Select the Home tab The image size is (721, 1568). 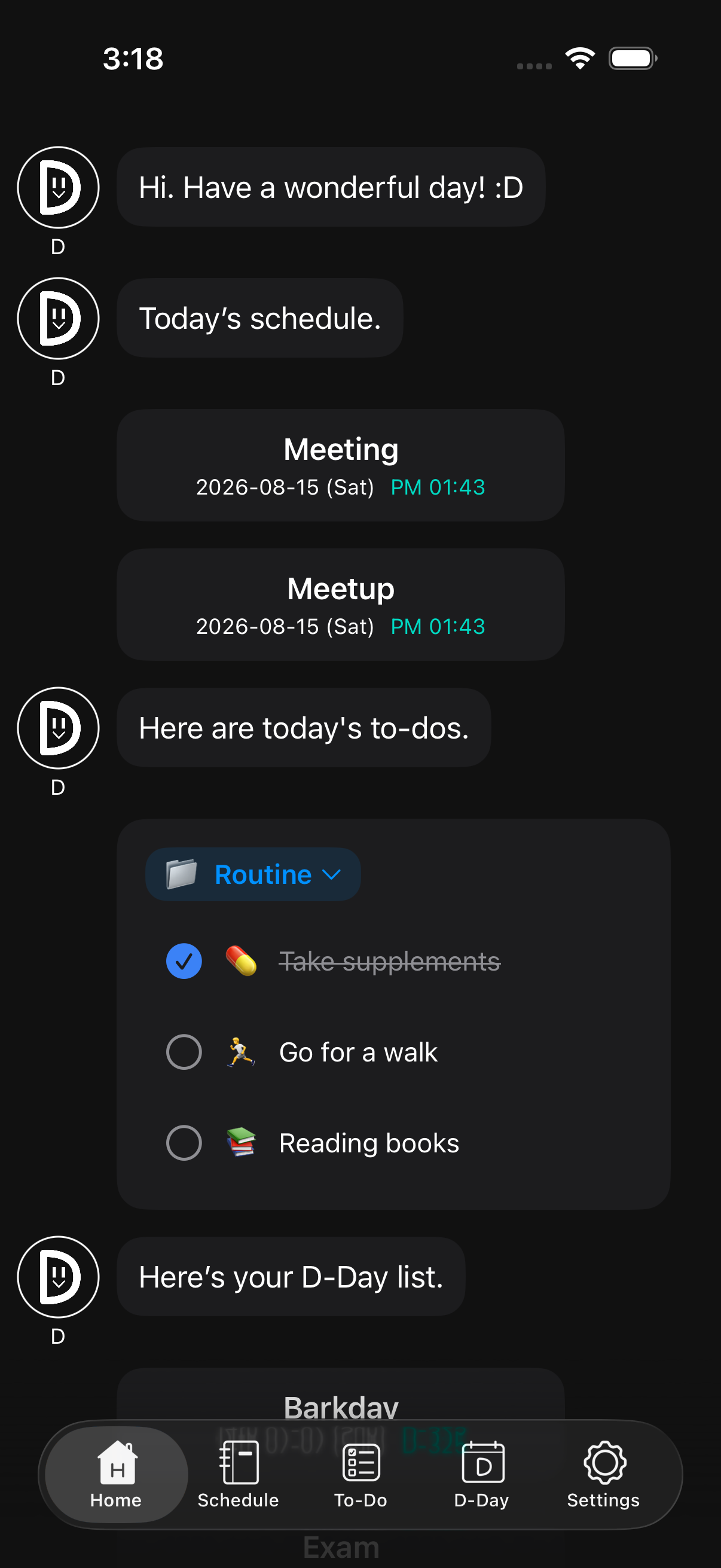coord(116,1474)
